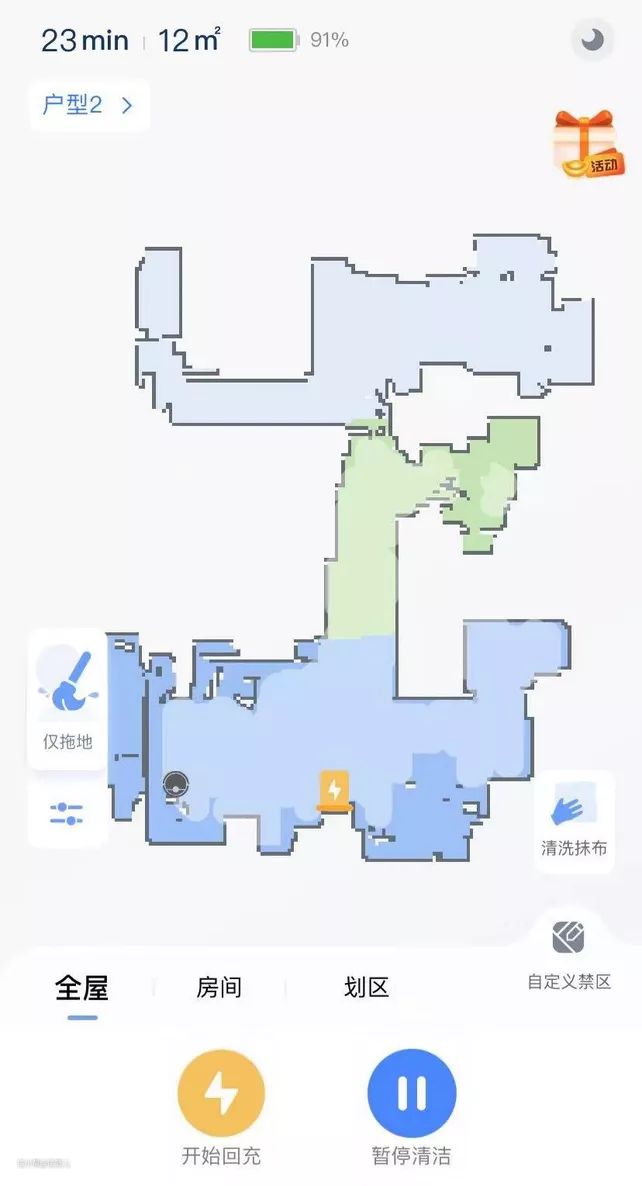Tap 清洗抹布 to wash the mop

pos(574,820)
